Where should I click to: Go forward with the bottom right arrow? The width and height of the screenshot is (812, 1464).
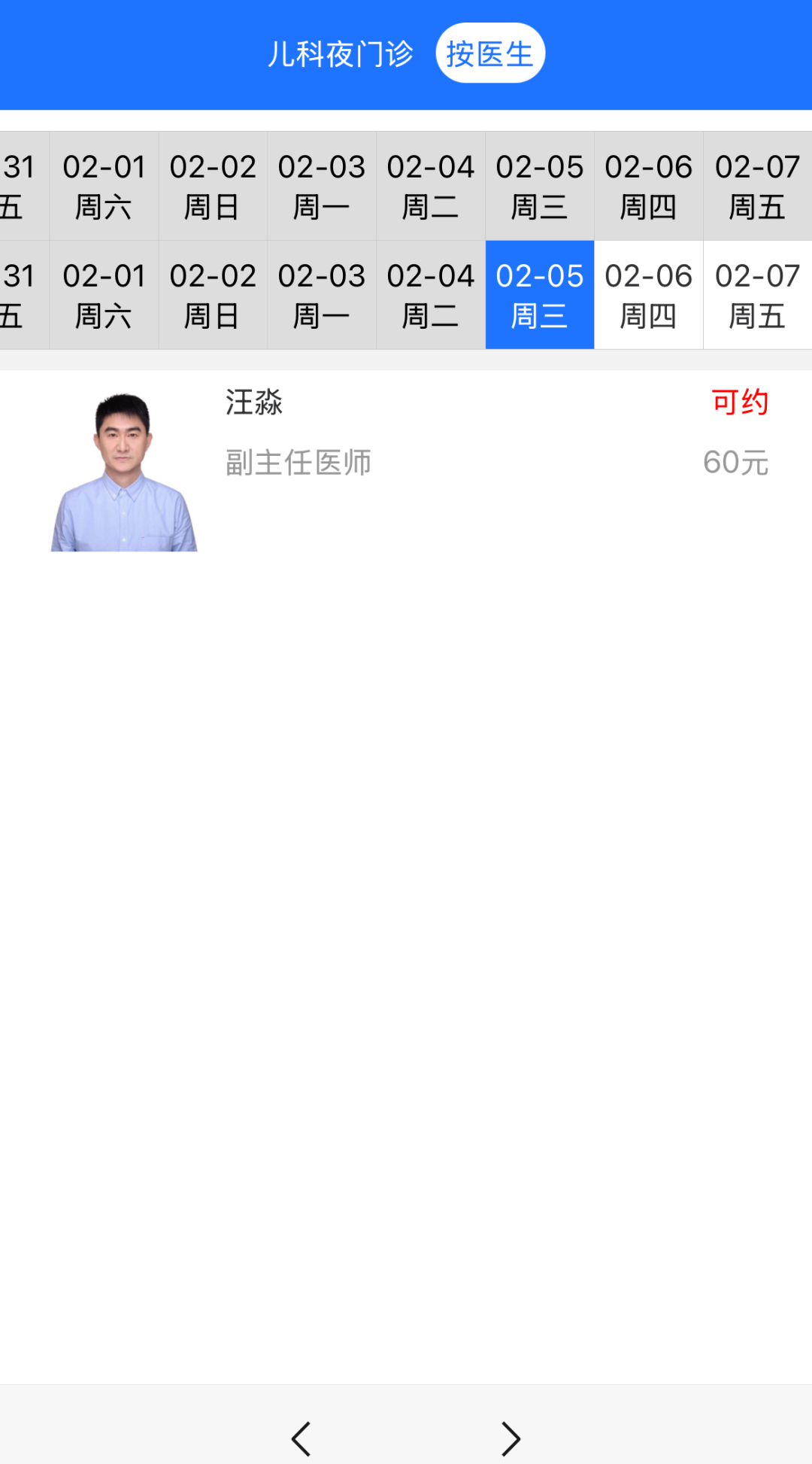tap(511, 1438)
